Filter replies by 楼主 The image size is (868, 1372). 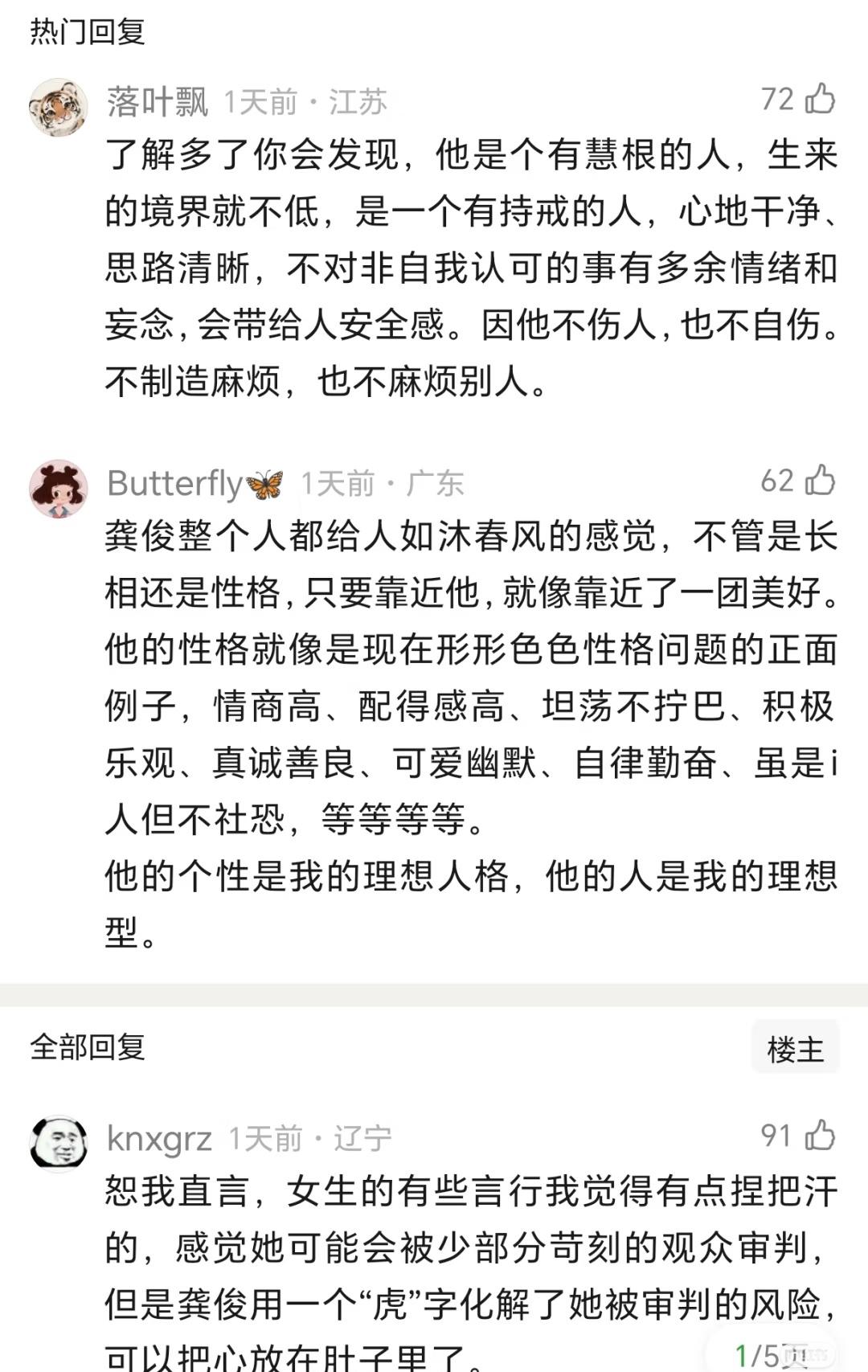pos(795,1048)
